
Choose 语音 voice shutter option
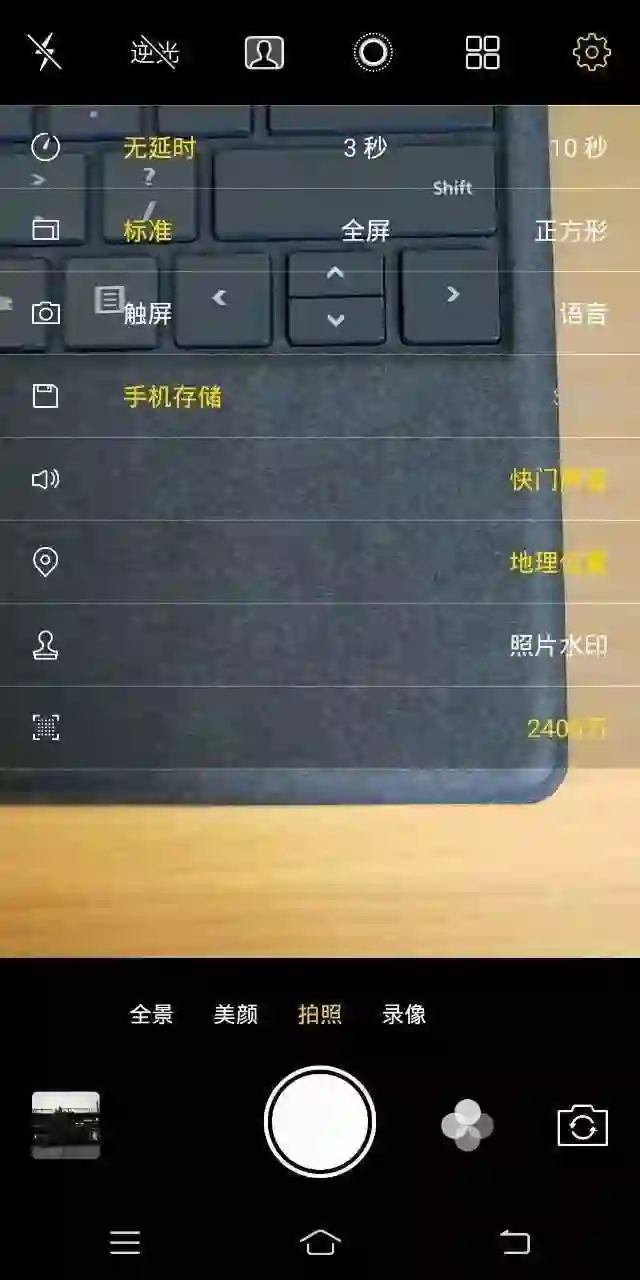[x=582, y=314]
